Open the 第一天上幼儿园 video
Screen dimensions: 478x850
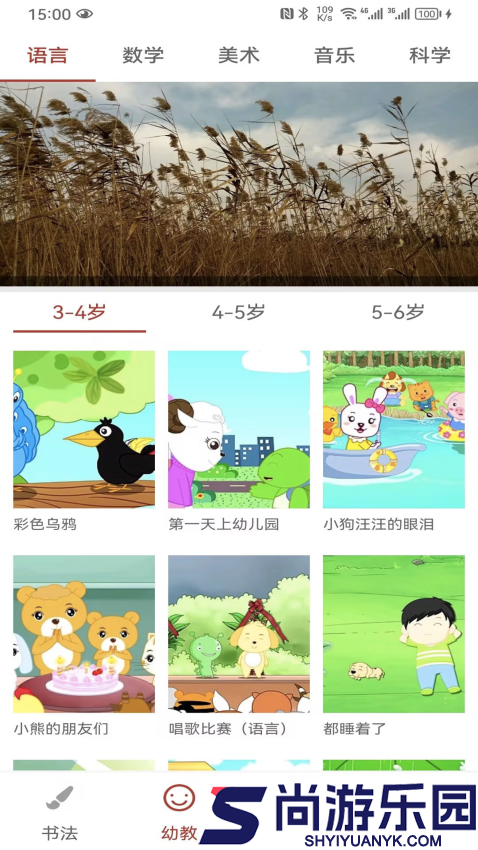click(x=239, y=441)
